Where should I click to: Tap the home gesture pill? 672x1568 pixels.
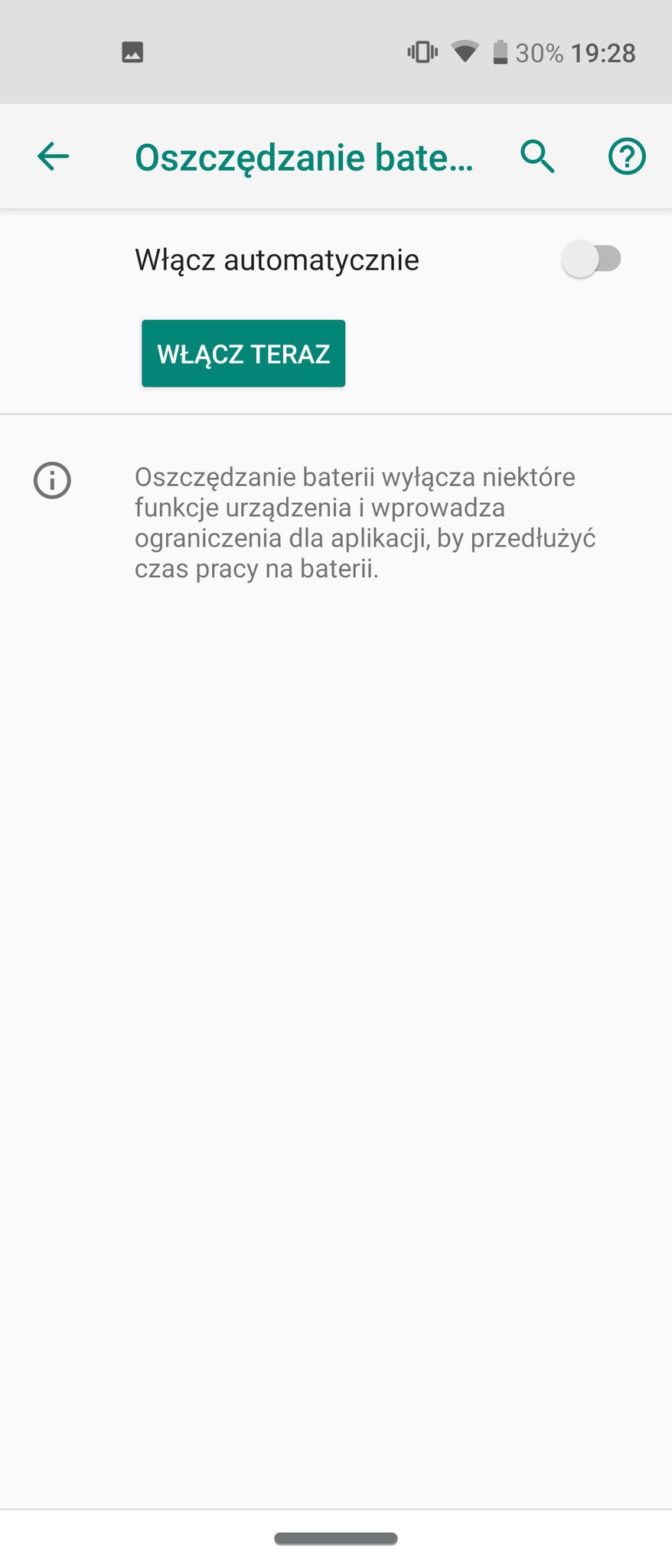point(336,1538)
